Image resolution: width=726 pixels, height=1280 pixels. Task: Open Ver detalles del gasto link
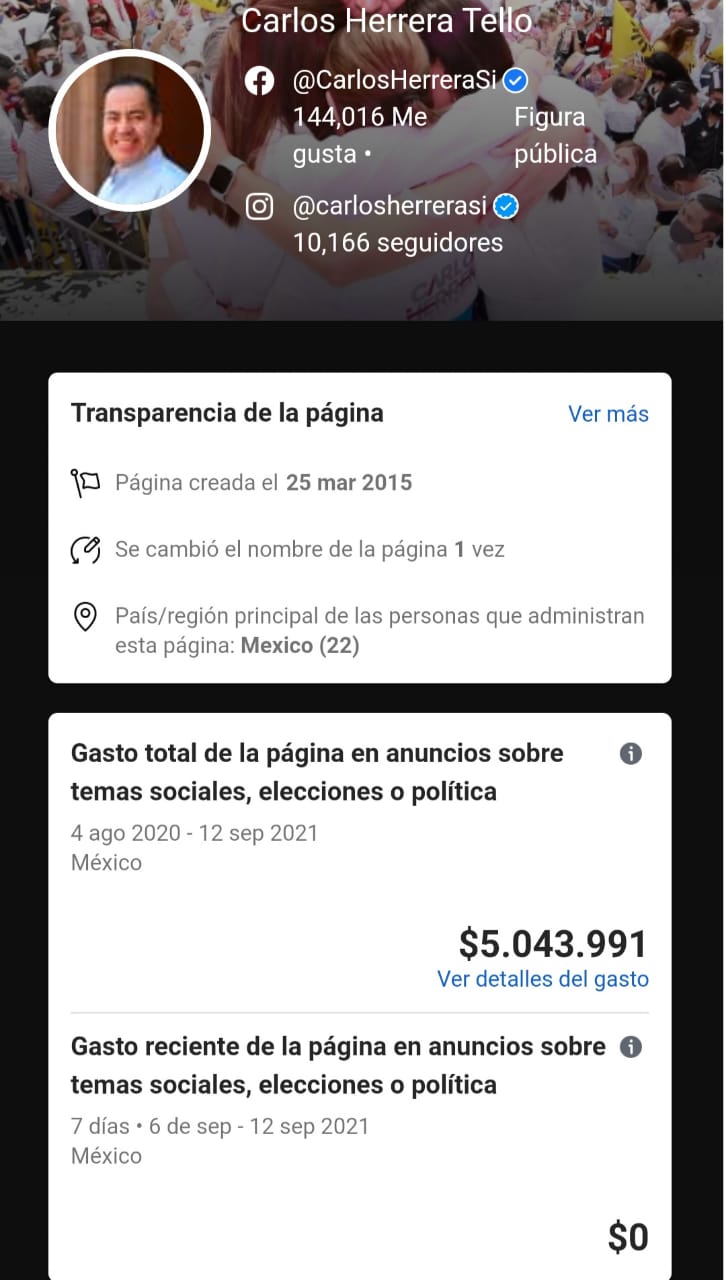543,979
